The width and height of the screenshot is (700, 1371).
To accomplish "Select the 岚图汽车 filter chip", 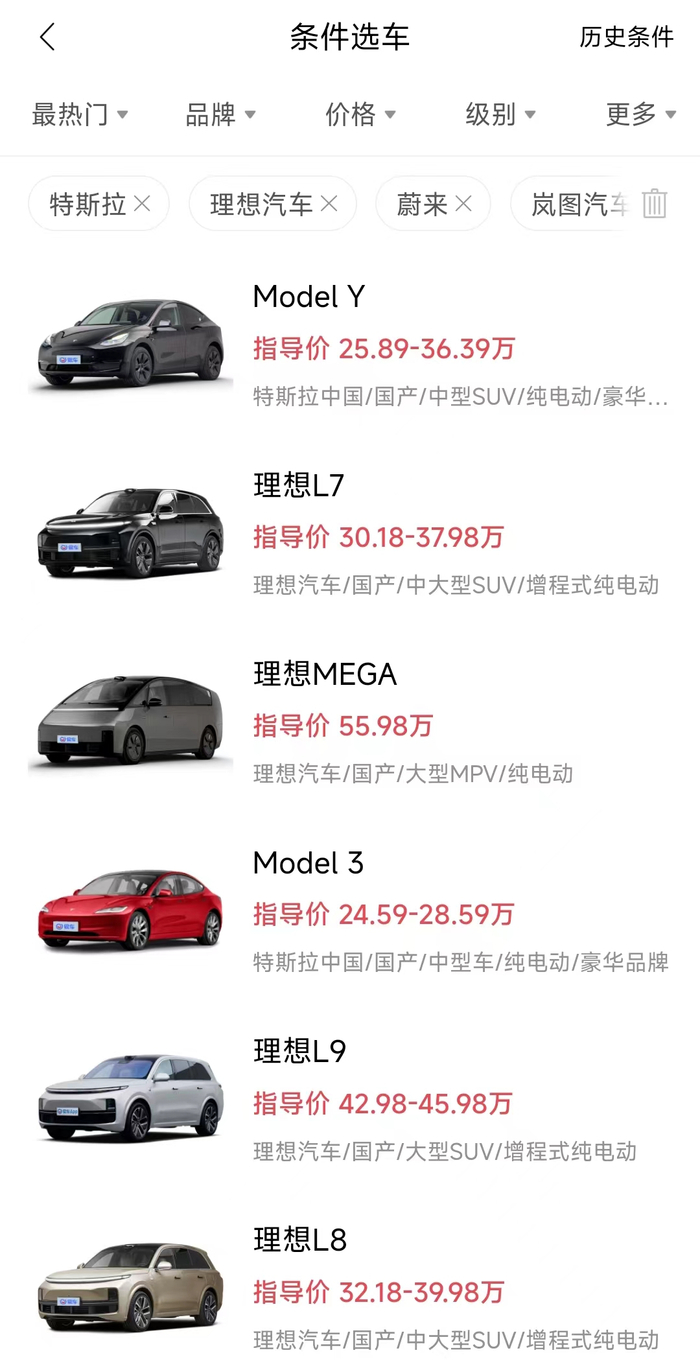I will (x=571, y=204).
